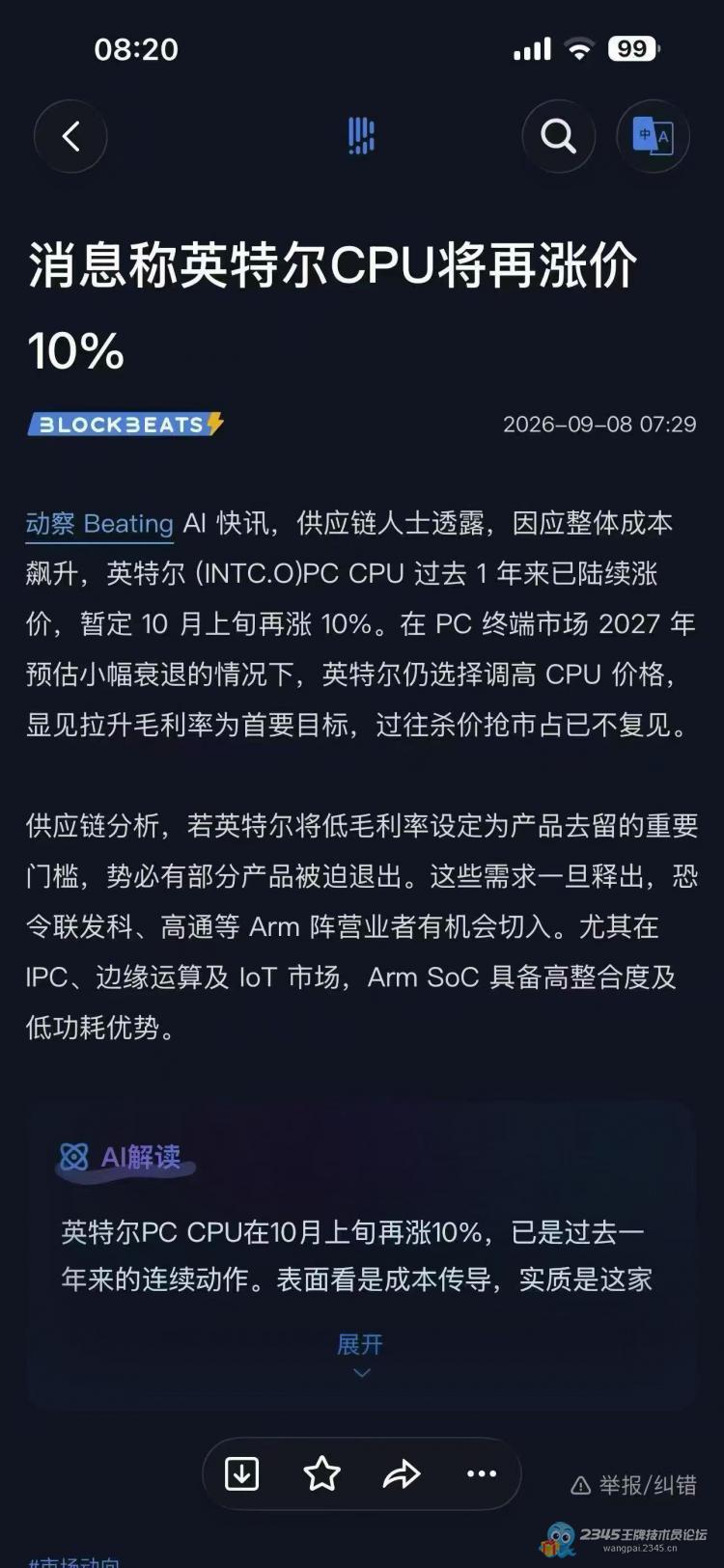Favorite this article with the star
The width and height of the screenshot is (724, 1568).
[321, 1473]
